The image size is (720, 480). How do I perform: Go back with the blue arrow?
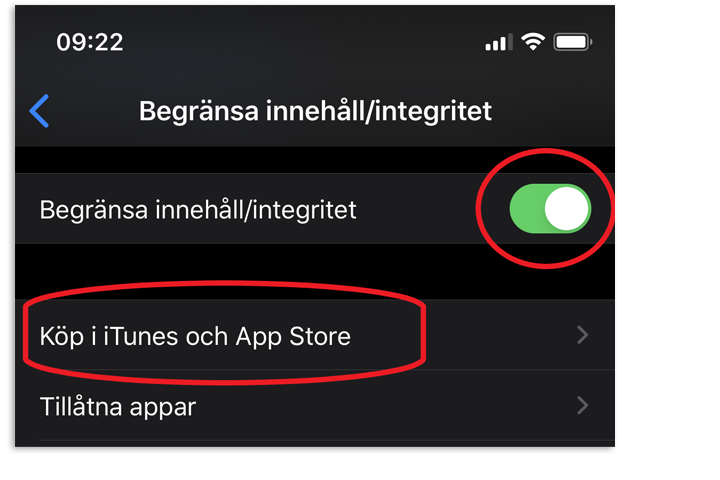click(40, 111)
